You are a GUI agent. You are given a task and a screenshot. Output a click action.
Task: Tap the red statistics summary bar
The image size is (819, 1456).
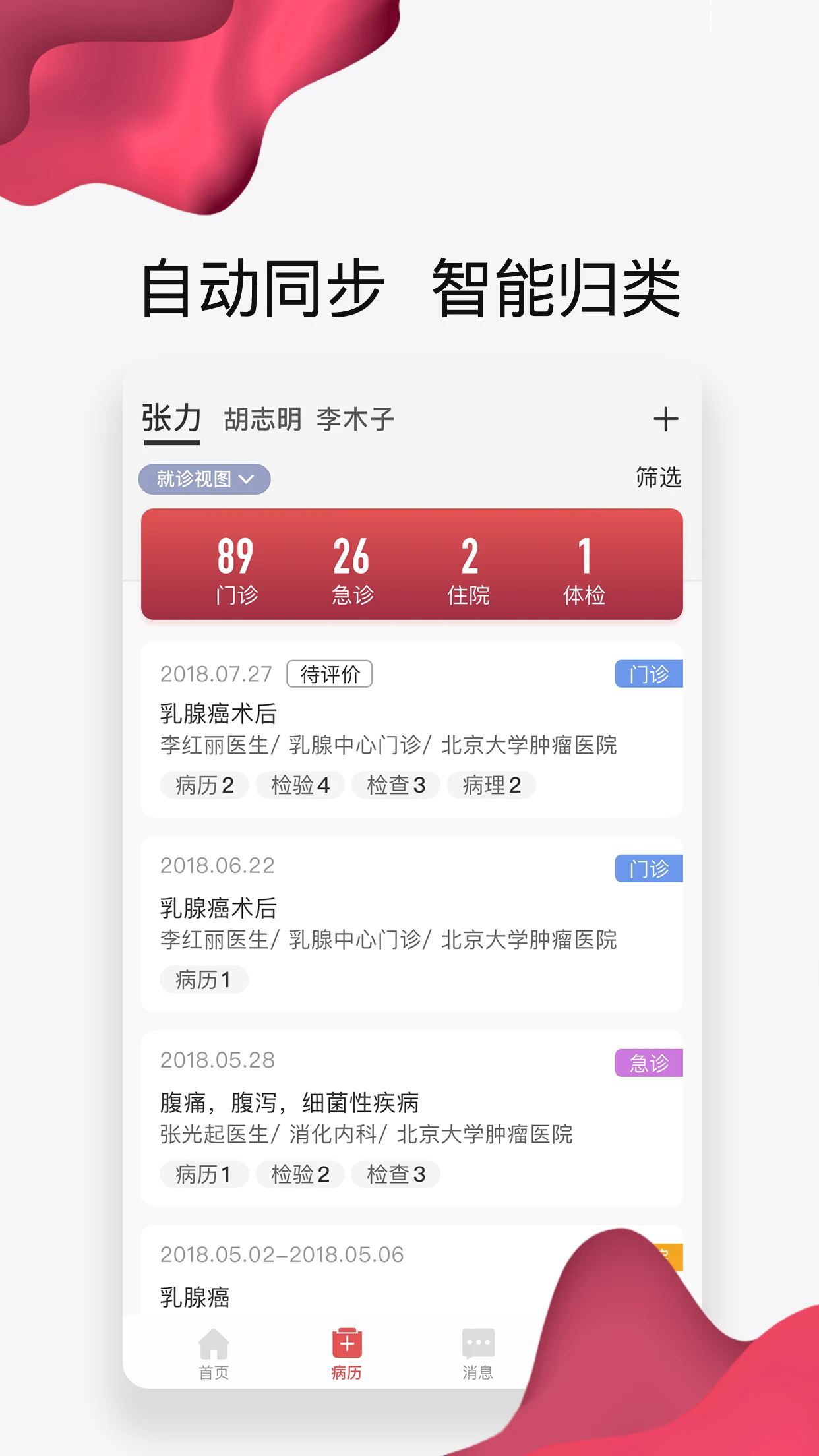tap(409, 568)
